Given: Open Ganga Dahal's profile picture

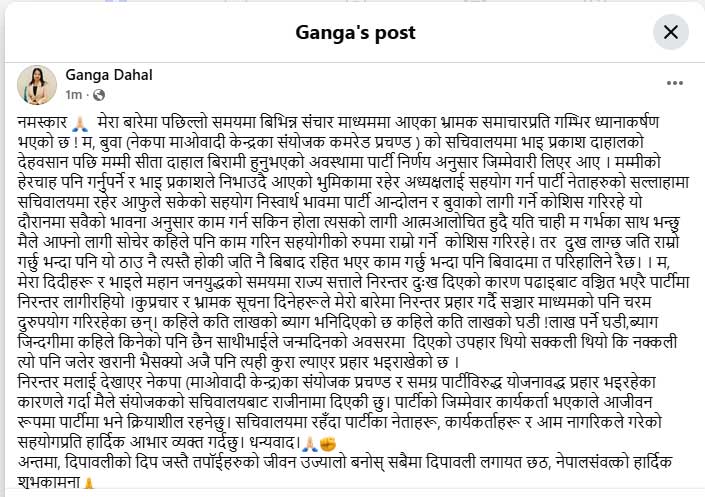Looking at the screenshot, I should (x=35, y=85).
